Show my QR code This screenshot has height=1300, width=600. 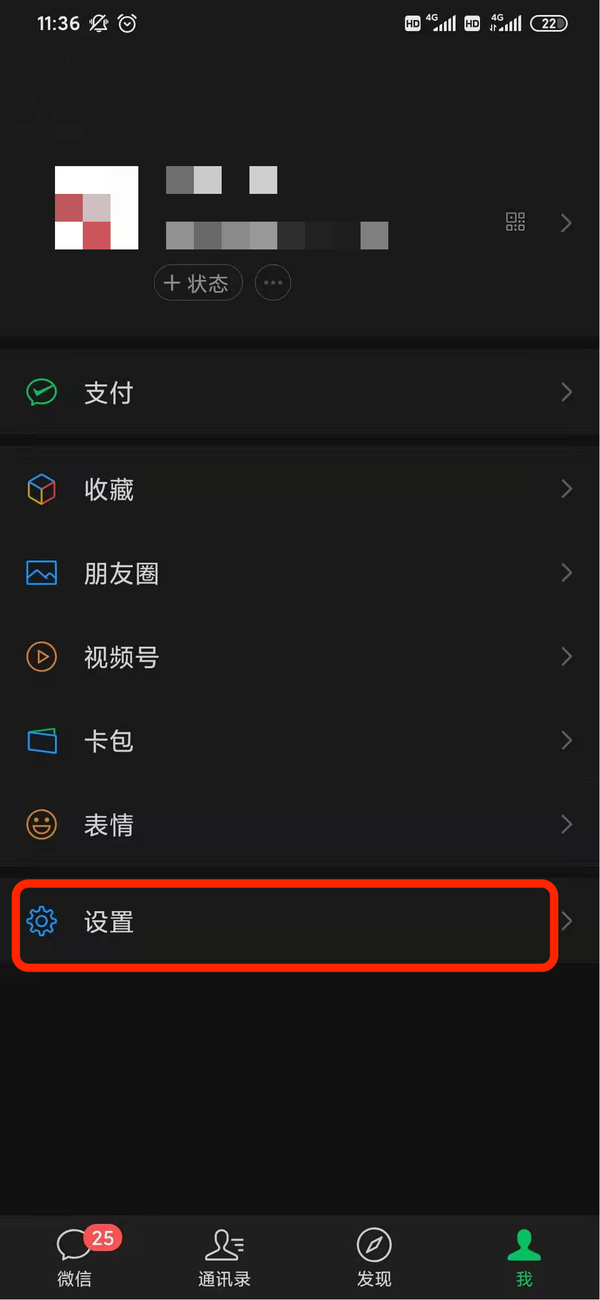[x=515, y=222]
